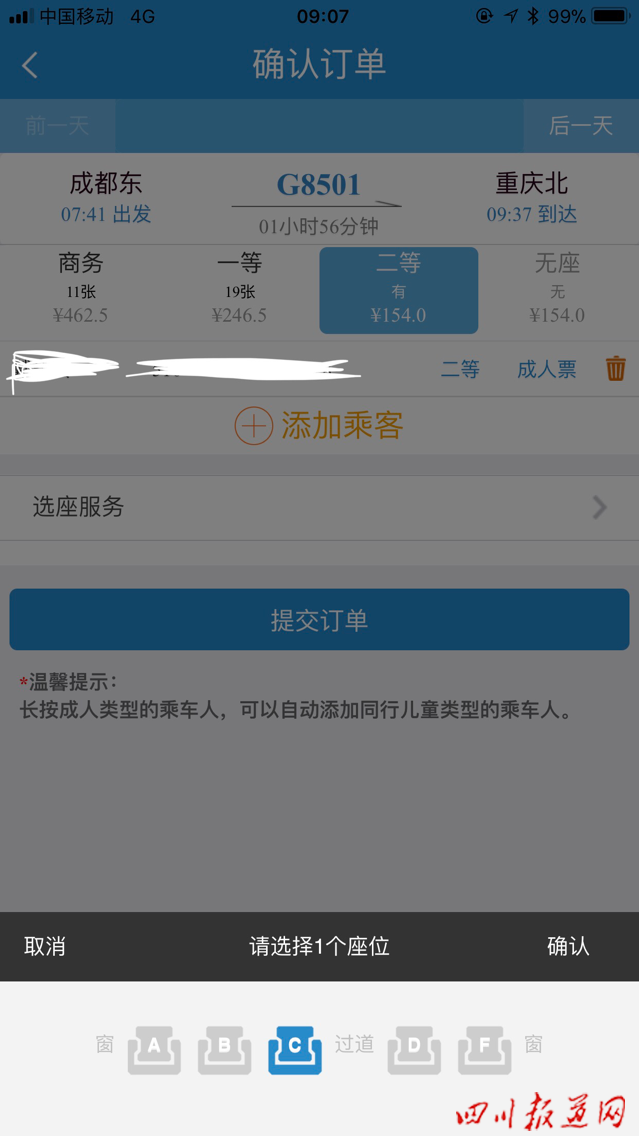
Task: Cancel seat selection with 取消
Action: click(45, 946)
